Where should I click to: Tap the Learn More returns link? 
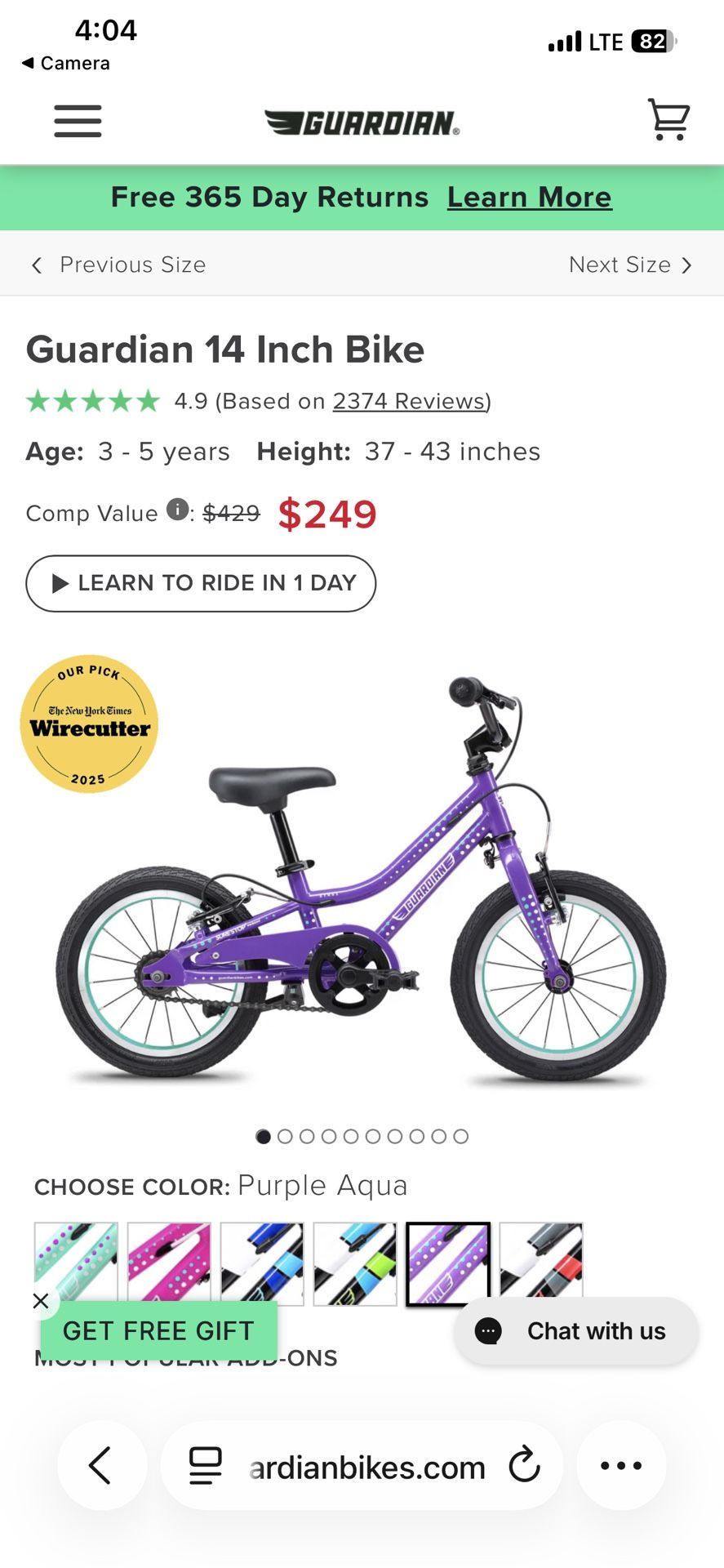pyautogui.click(x=529, y=197)
